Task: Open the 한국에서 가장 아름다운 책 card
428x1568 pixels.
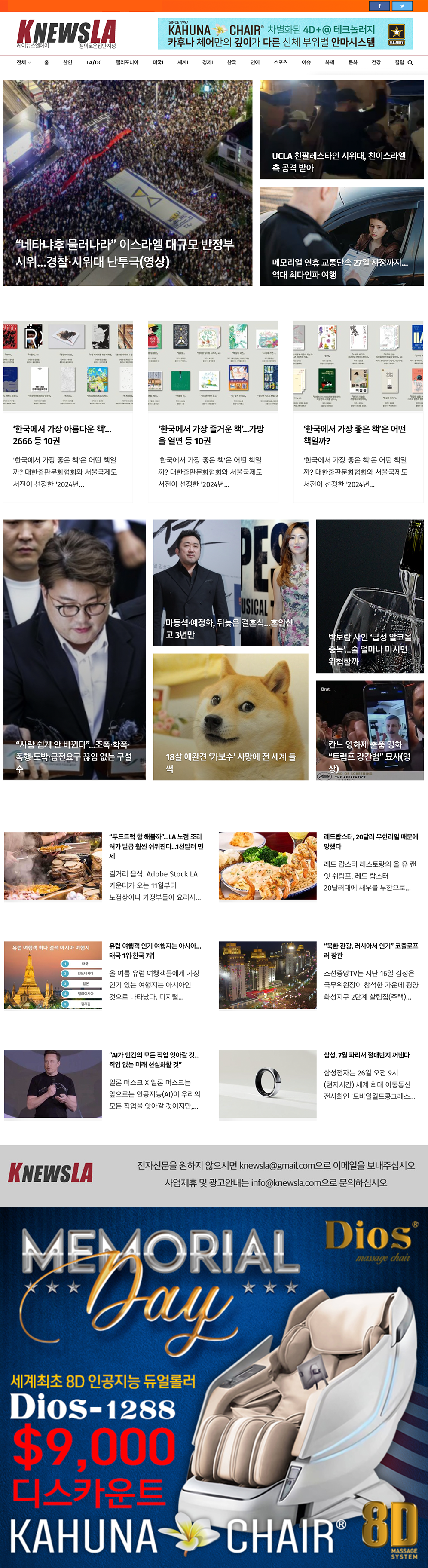Action: 67,411
